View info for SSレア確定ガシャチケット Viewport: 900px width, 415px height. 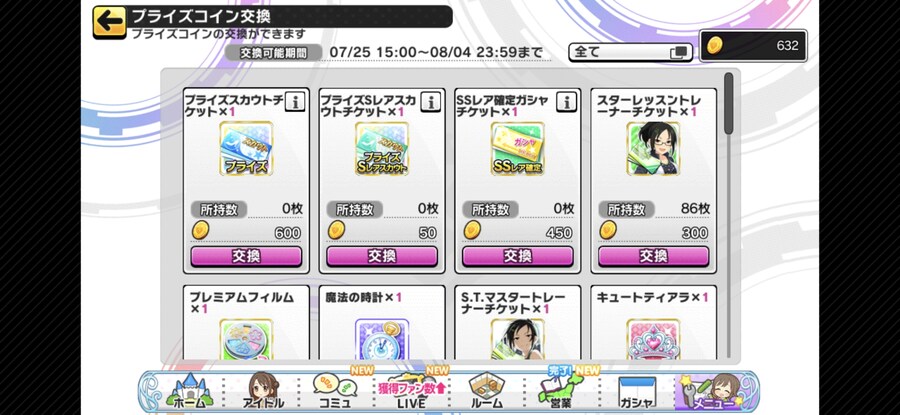(x=566, y=101)
